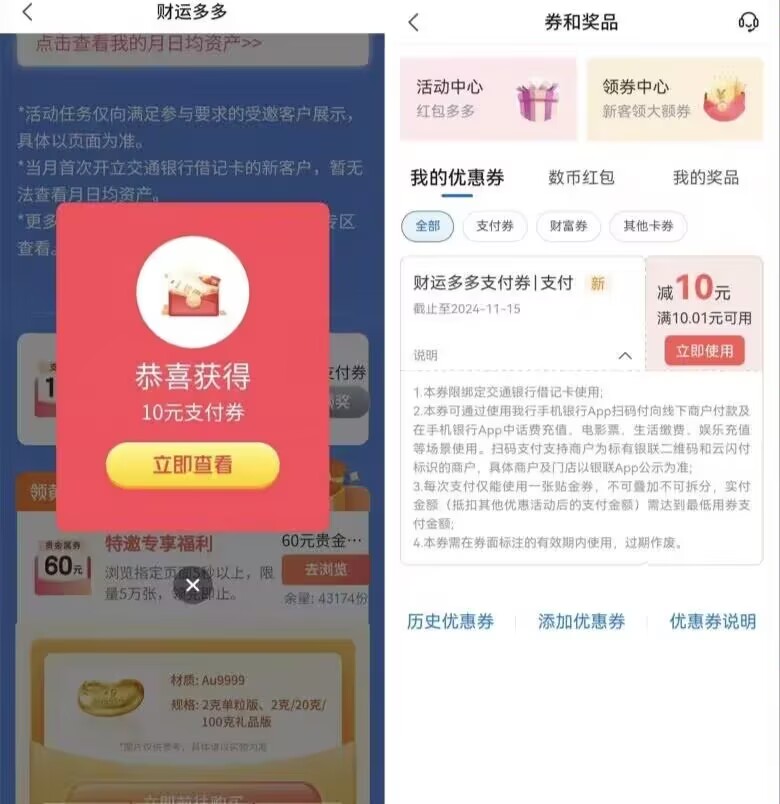Switch to the 我的优惠券 tab
Screen dimensions: 780x804
tap(457, 178)
